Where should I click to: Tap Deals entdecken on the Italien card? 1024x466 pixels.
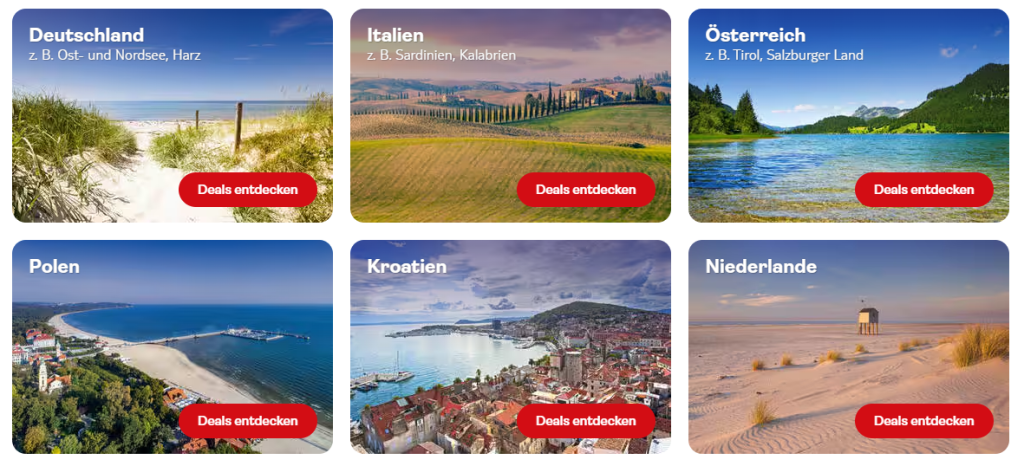[x=585, y=189]
